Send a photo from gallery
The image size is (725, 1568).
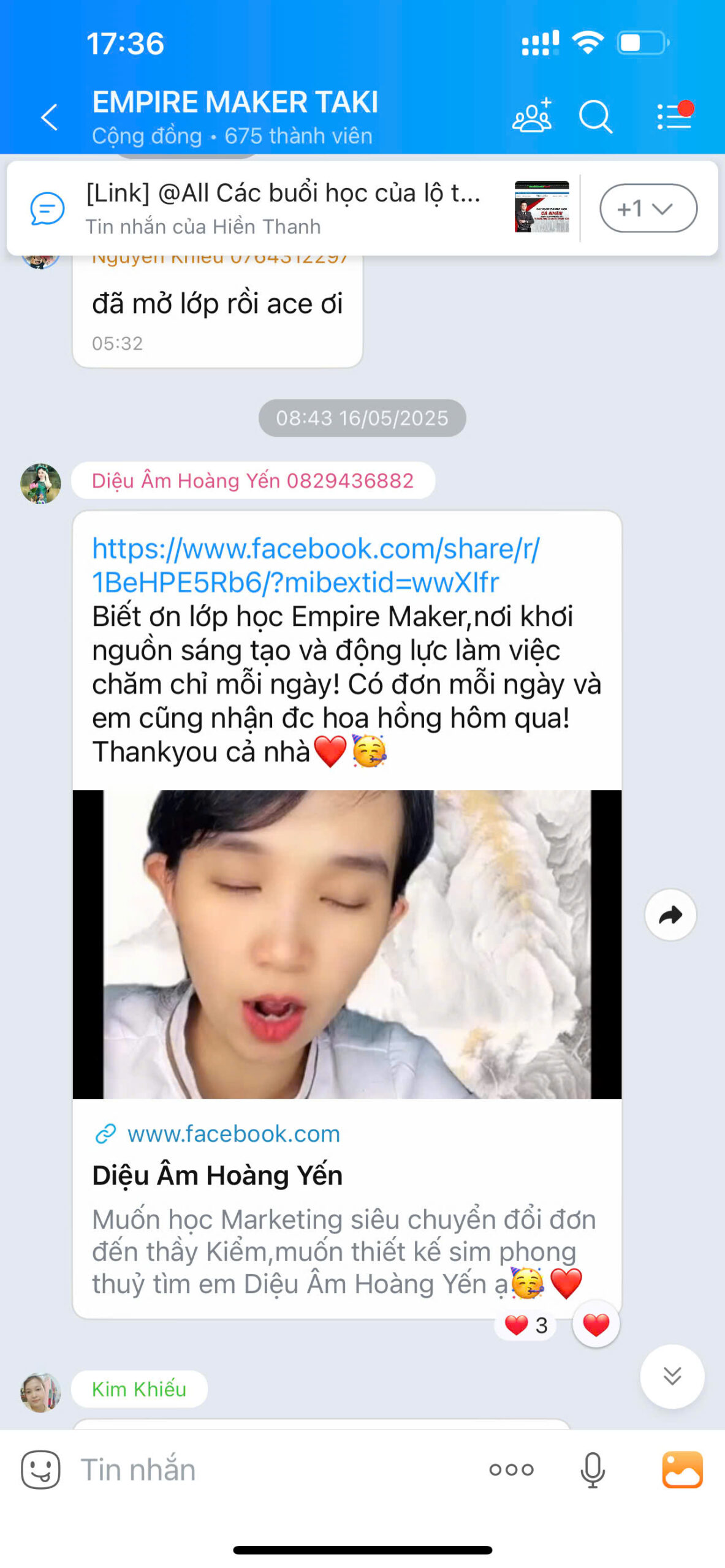point(682,1469)
